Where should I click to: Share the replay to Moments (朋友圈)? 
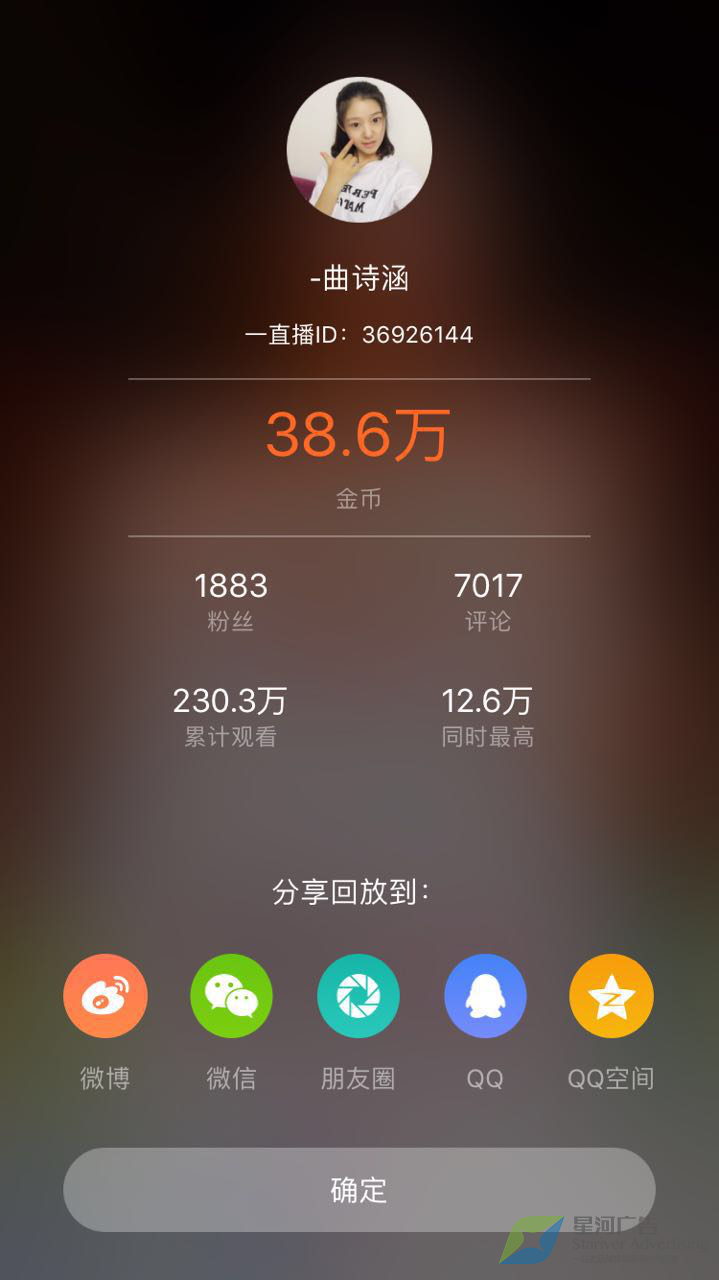coord(358,996)
